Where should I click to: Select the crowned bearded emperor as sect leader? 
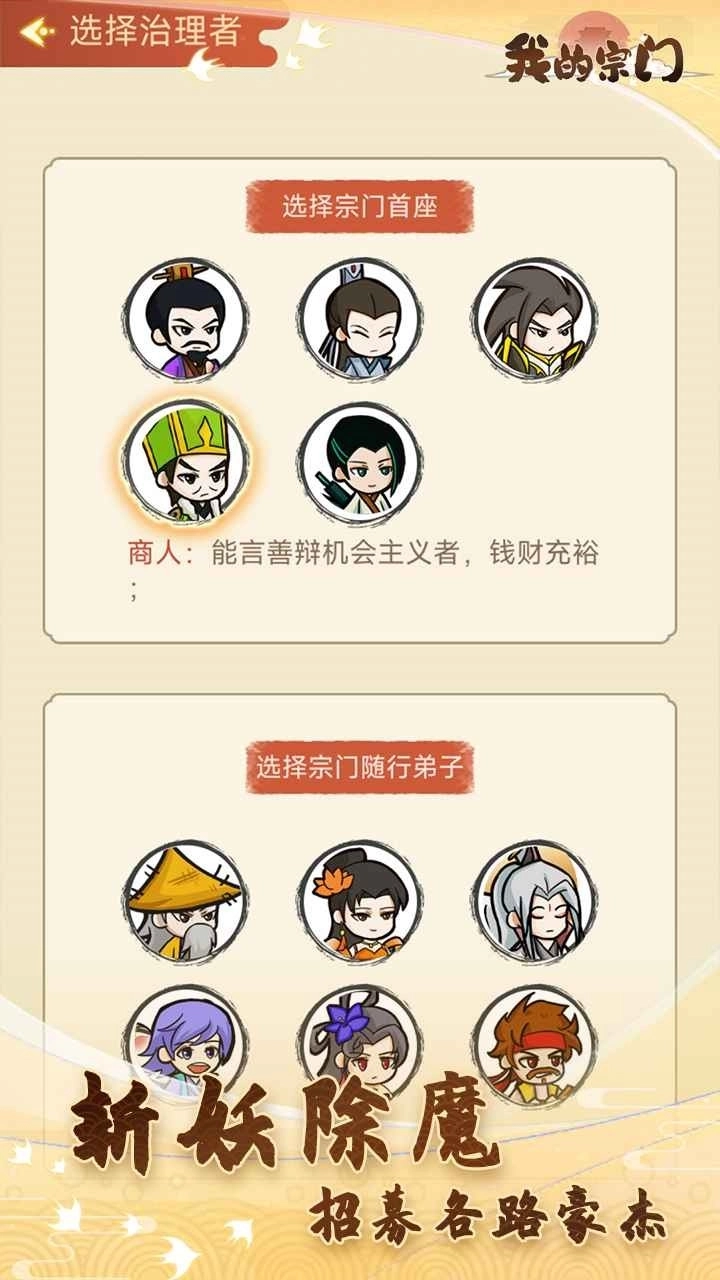pyautogui.click(x=187, y=319)
